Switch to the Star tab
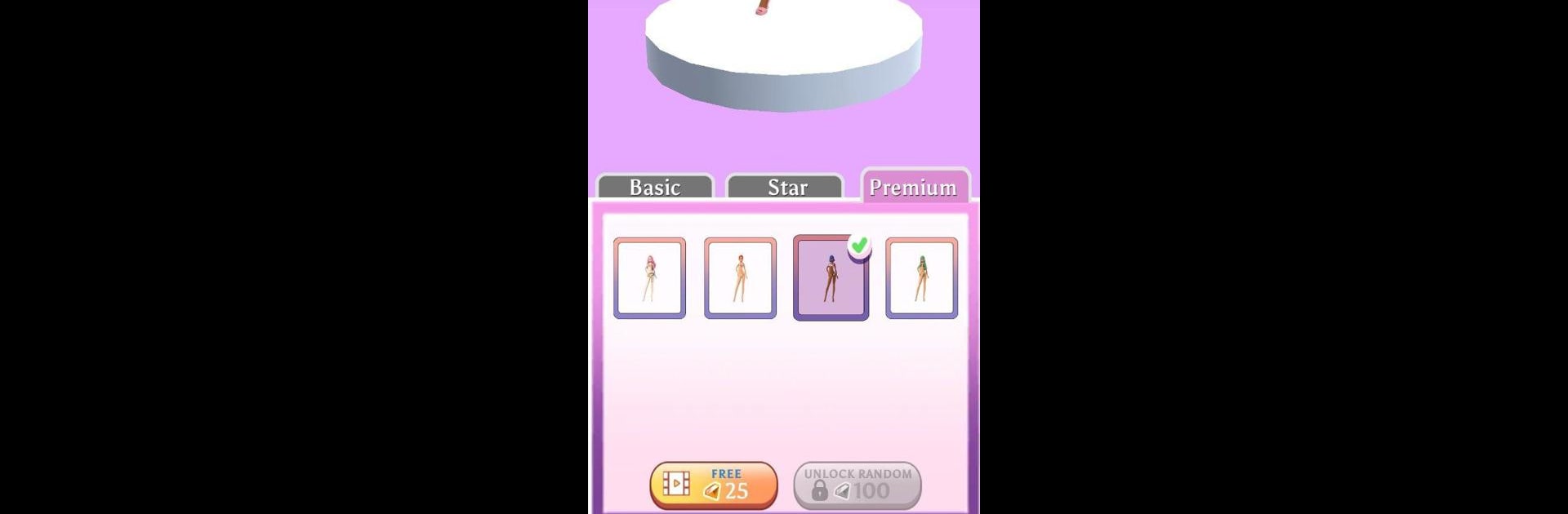 coord(786,187)
